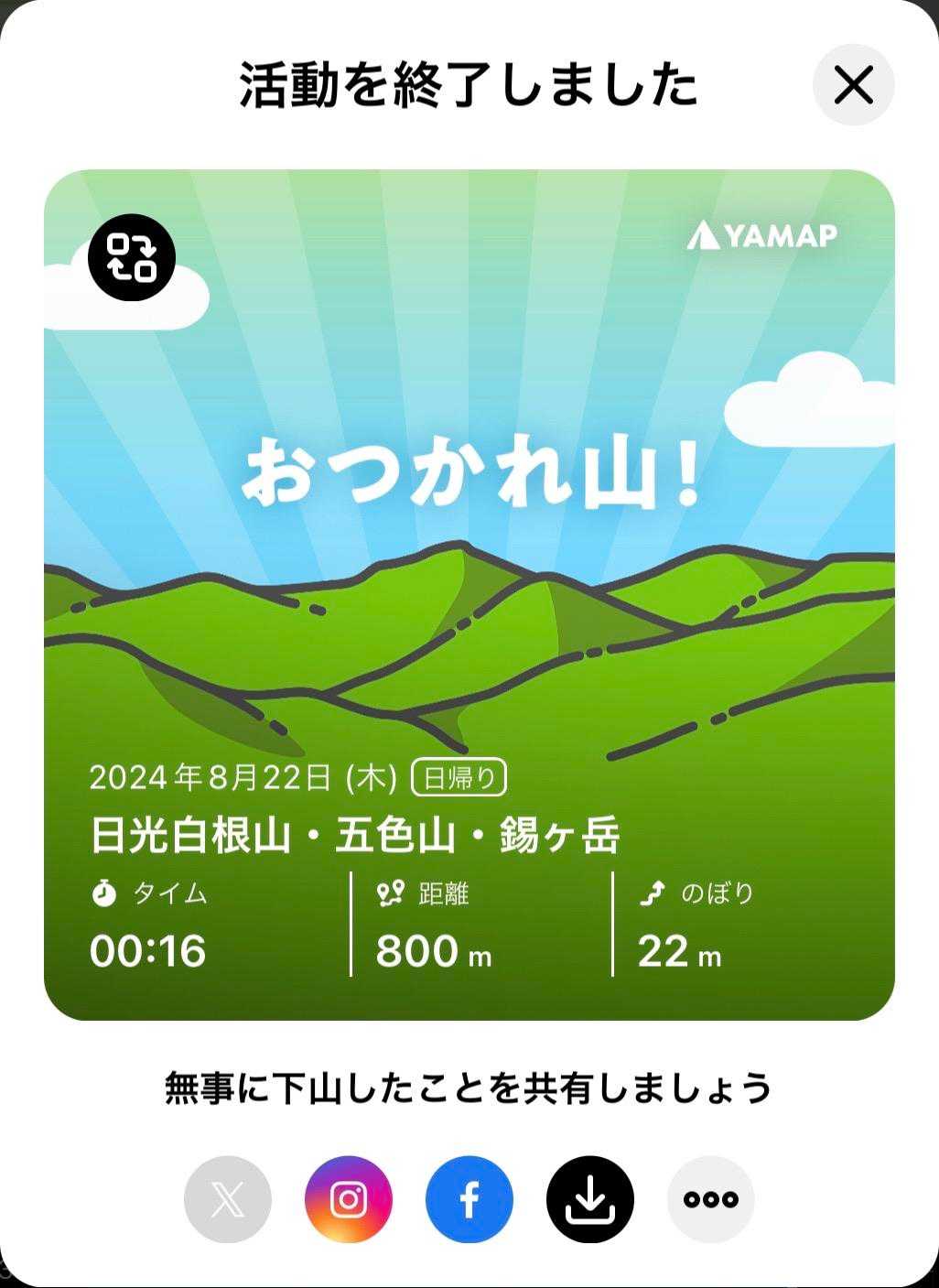Share the activity on Facebook
The width and height of the screenshot is (939, 1288).
(x=469, y=1199)
